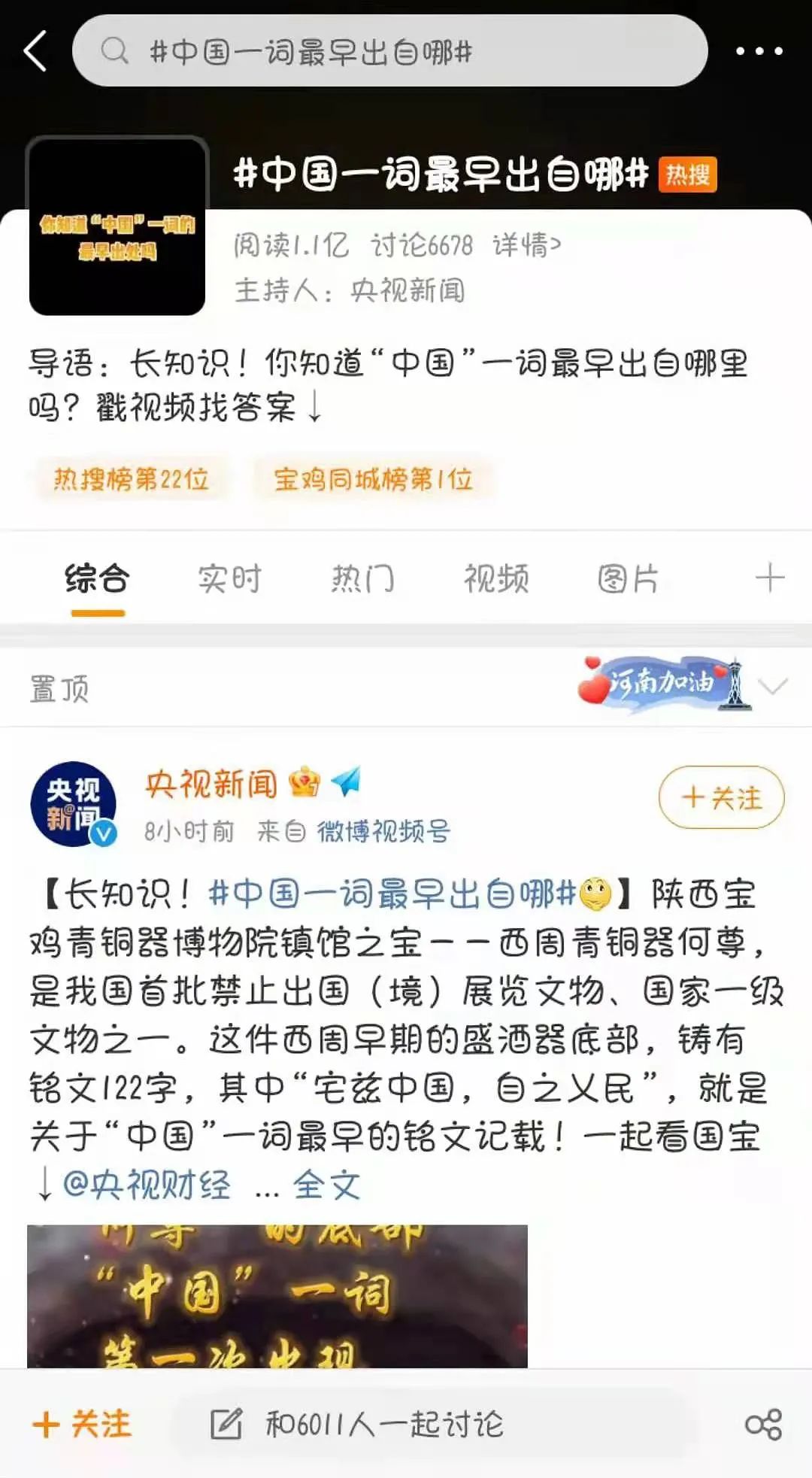812x1478 pixels.
Task: Switch to the 图片 tab
Action: 629,578
